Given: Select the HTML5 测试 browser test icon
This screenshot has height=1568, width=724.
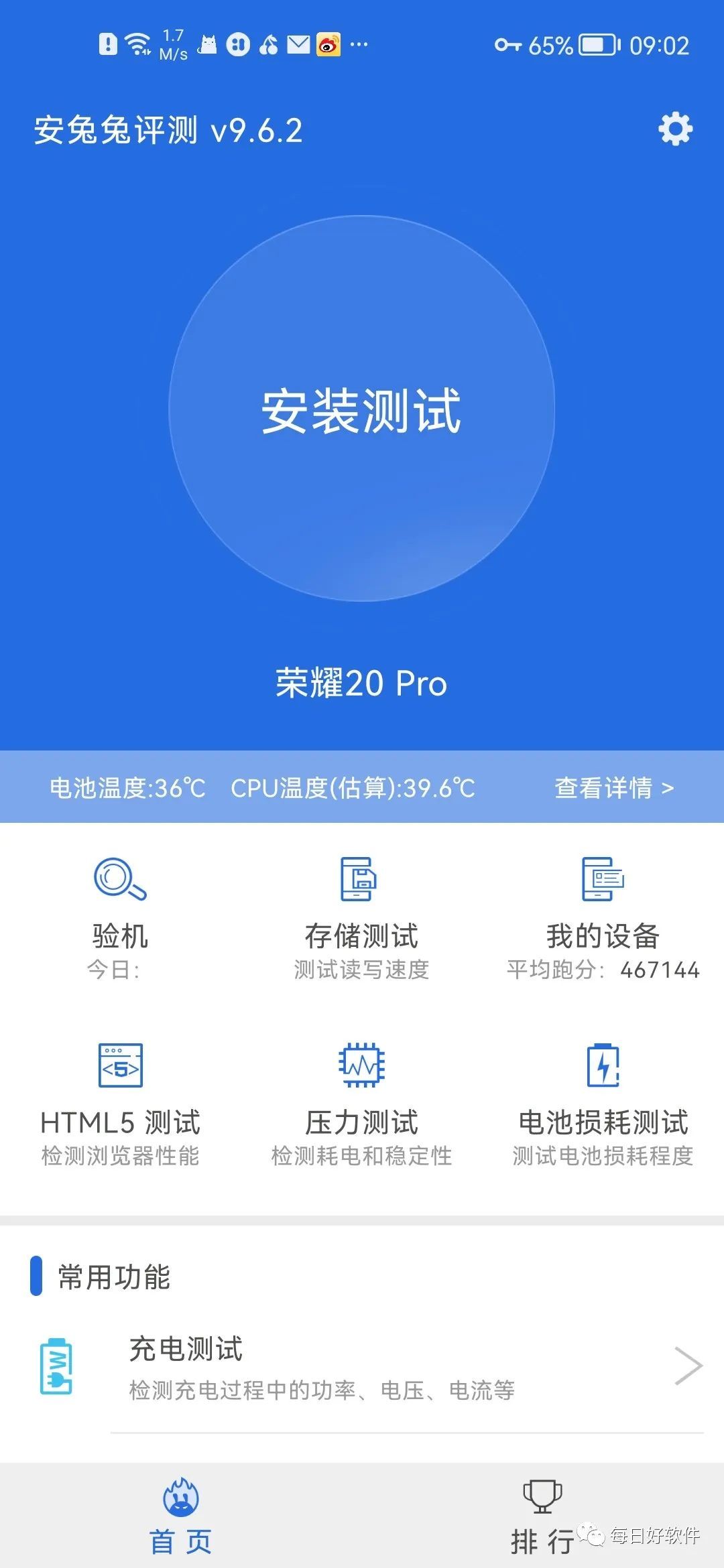Looking at the screenshot, I should click(x=121, y=1067).
